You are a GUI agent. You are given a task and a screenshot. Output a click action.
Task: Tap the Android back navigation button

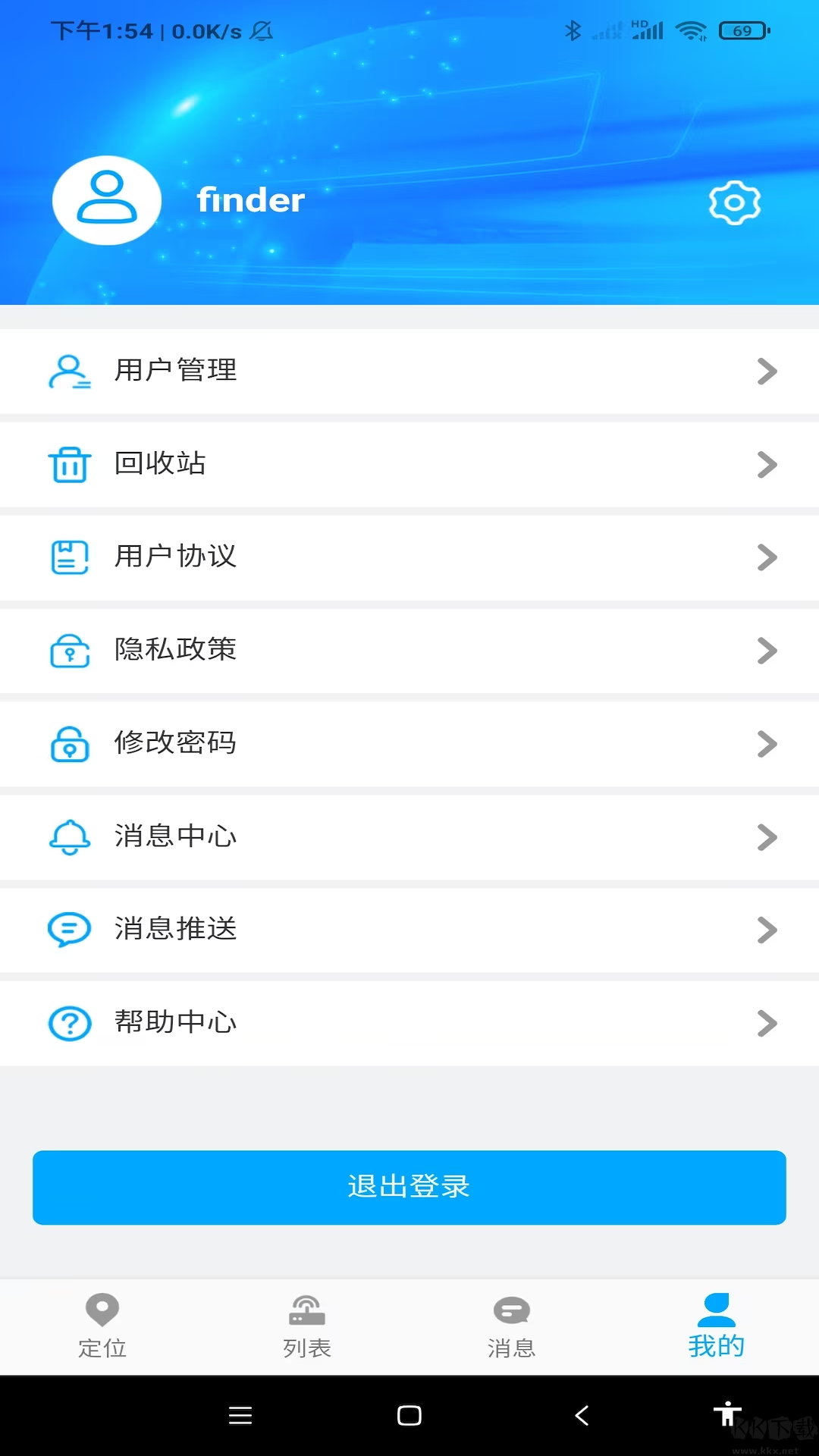click(x=581, y=1415)
